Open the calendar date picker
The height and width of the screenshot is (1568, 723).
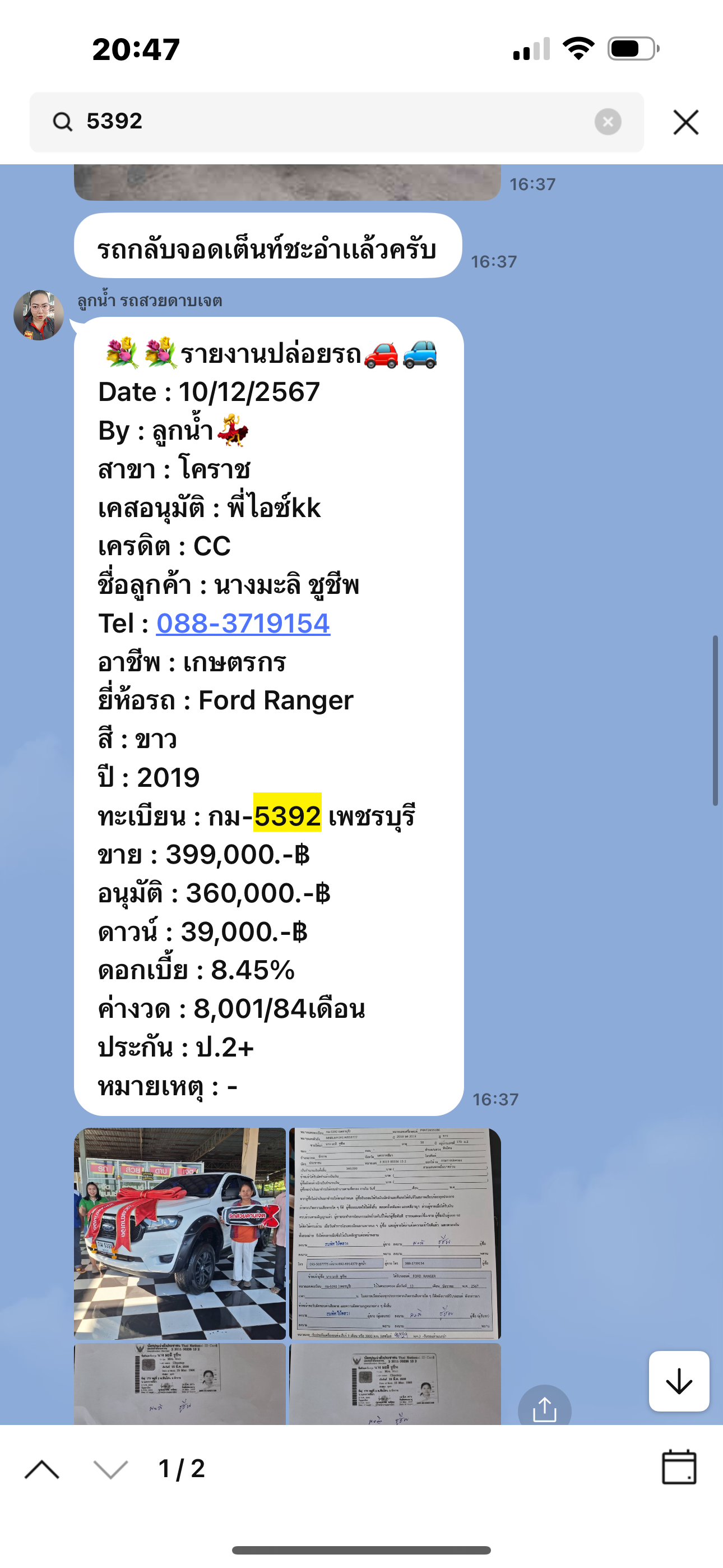679,1467
